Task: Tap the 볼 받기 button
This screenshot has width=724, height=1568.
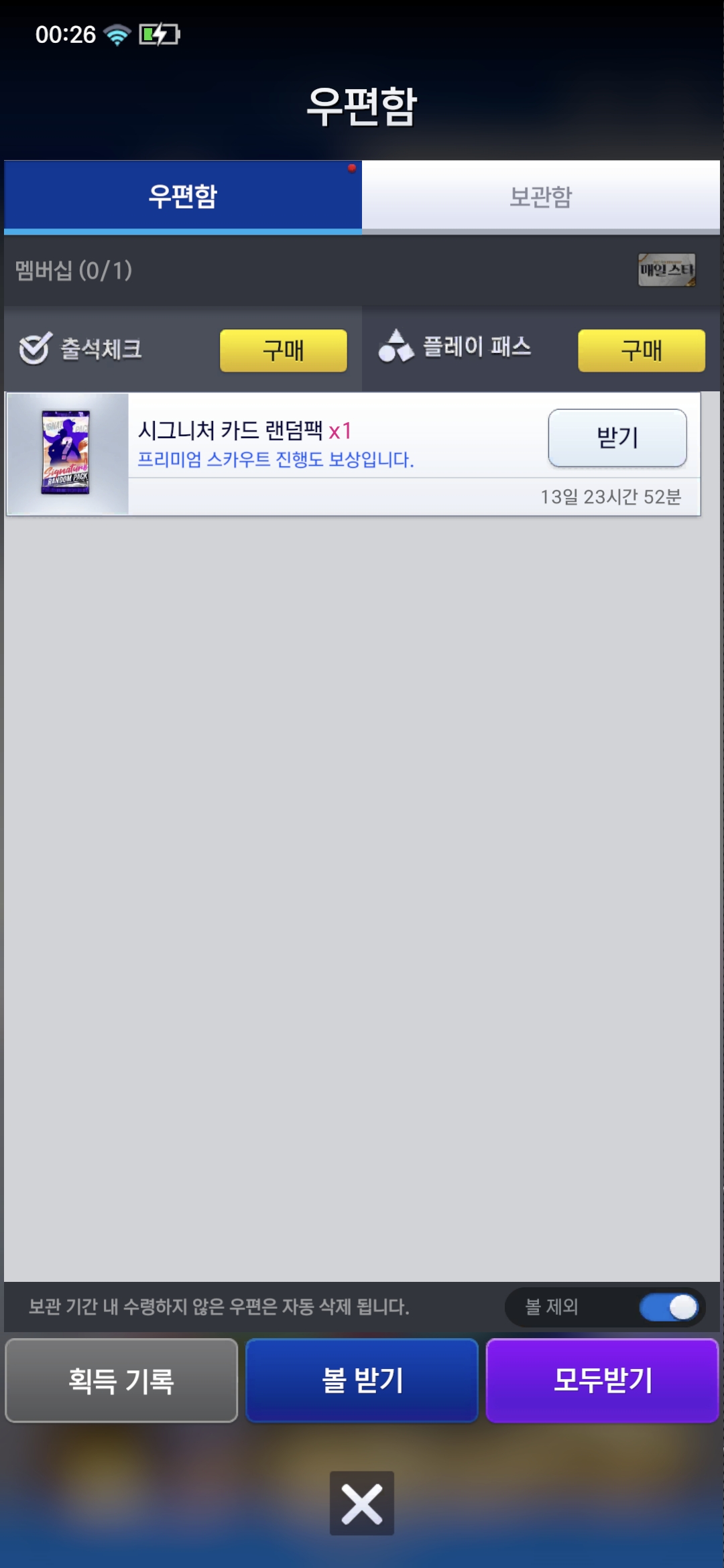Action: pos(362,1380)
